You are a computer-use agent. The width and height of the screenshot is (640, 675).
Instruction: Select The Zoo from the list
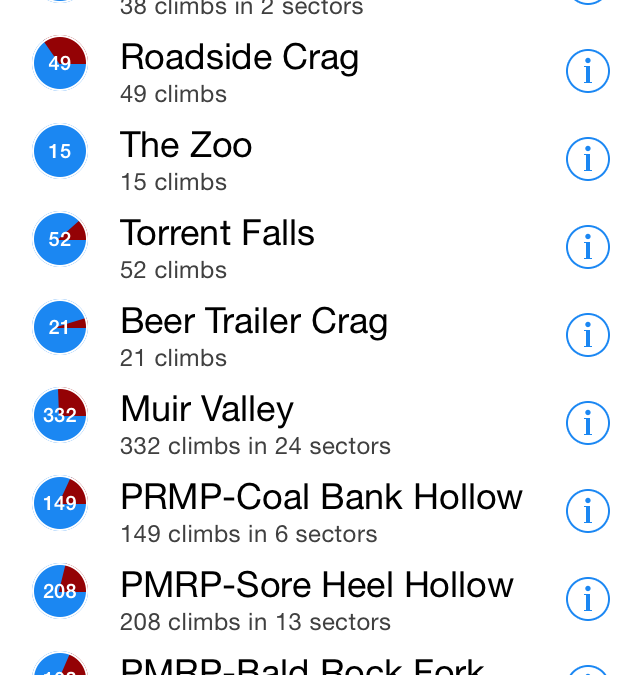click(186, 158)
